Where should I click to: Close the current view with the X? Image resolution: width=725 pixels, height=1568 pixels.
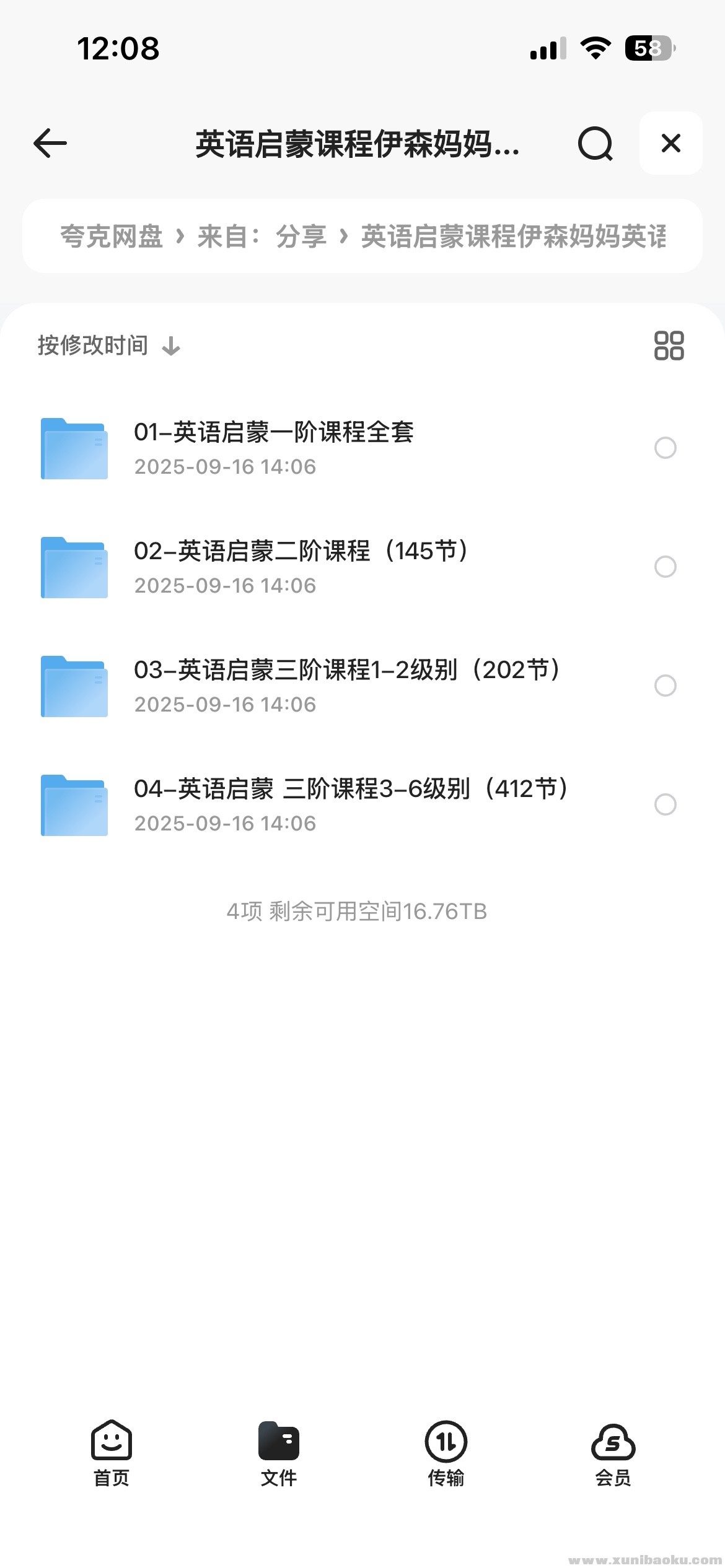(x=670, y=143)
